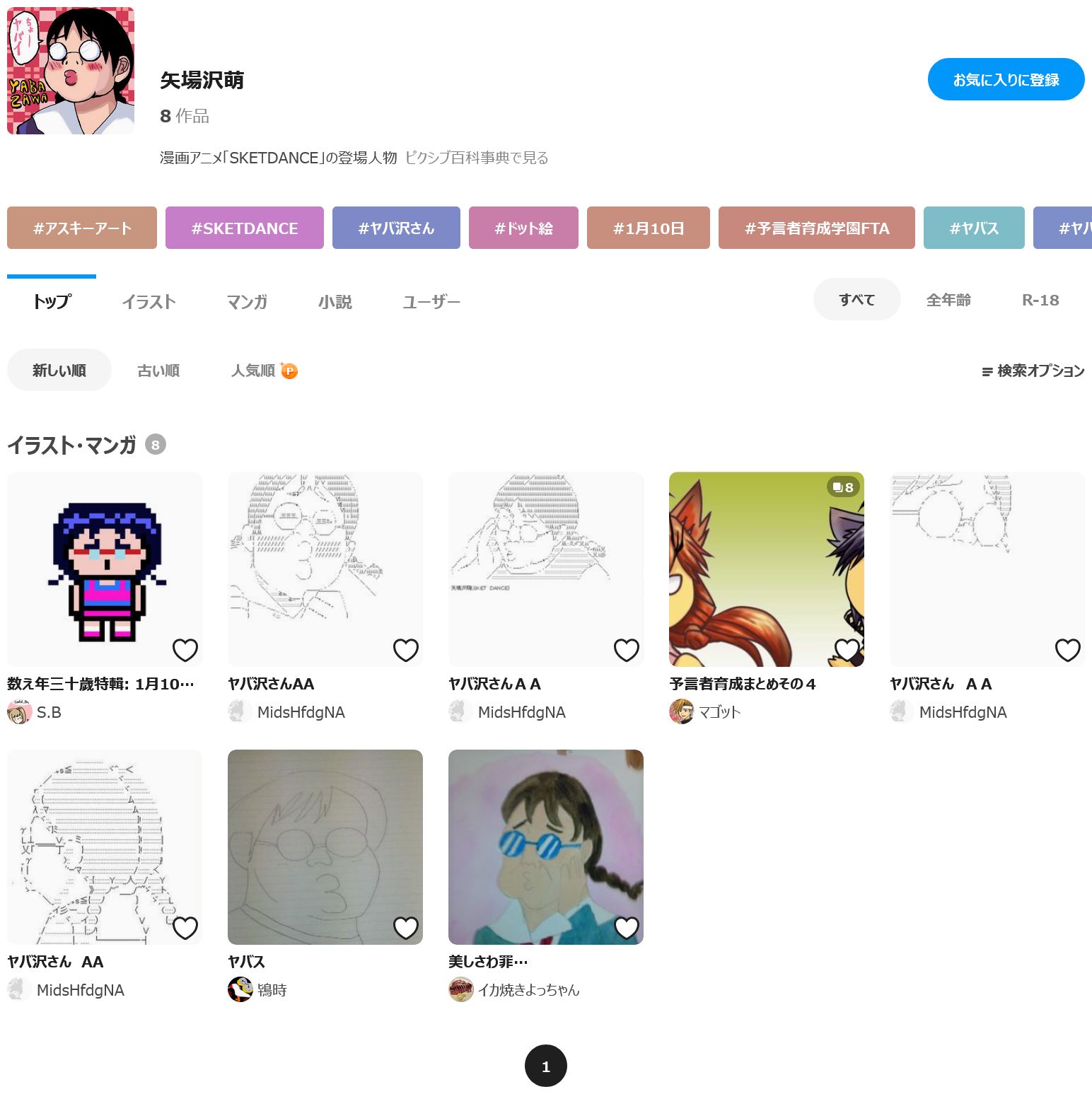Select the #SKETDANCE tag chip
The height and width of the screenshot is (1094, 1092).
point(244,228)
